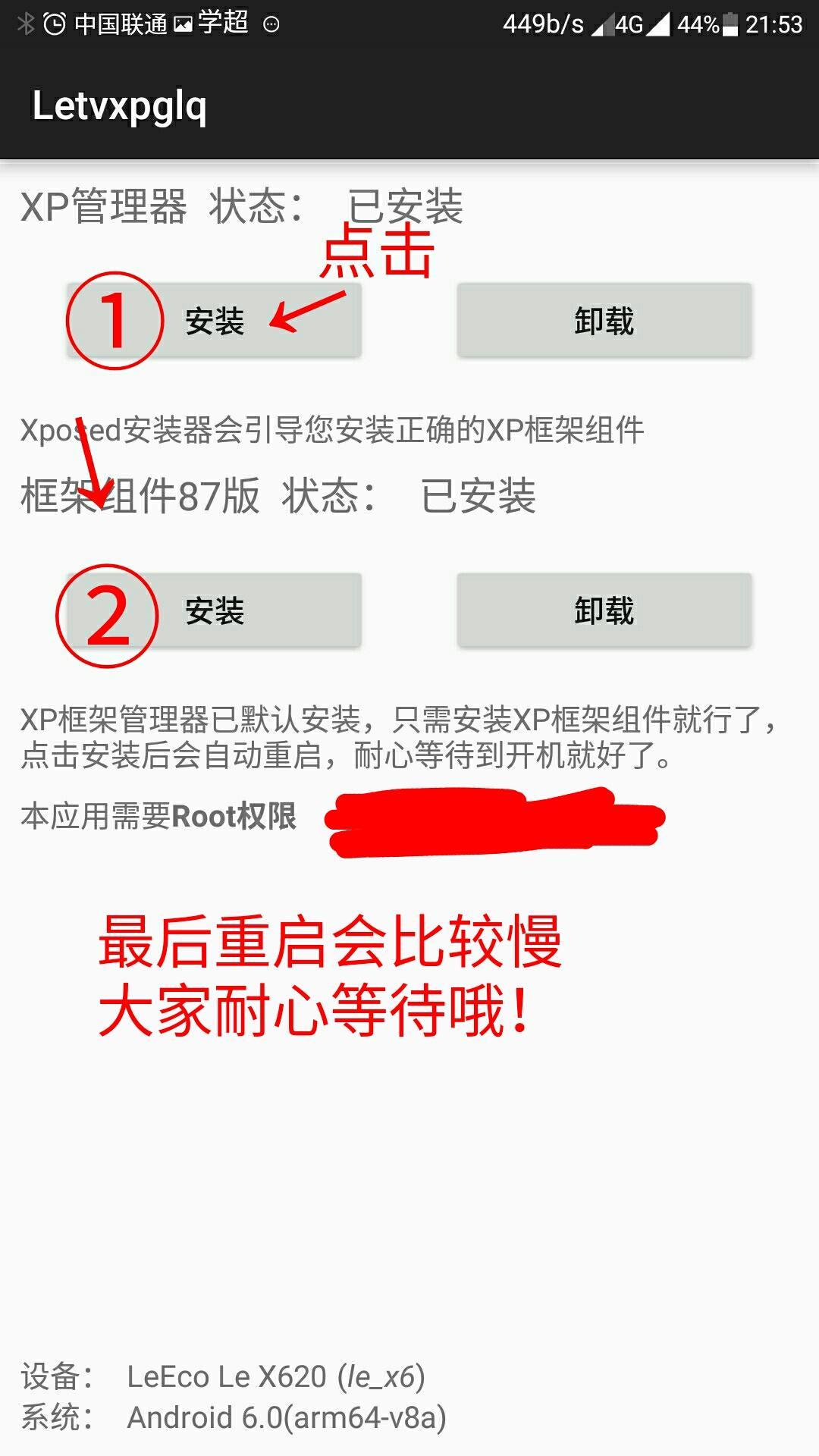The width and height of the screenshot is (819, 1456).
Task: Install the 框架组件87版 framework component
Action: point(215,610)
